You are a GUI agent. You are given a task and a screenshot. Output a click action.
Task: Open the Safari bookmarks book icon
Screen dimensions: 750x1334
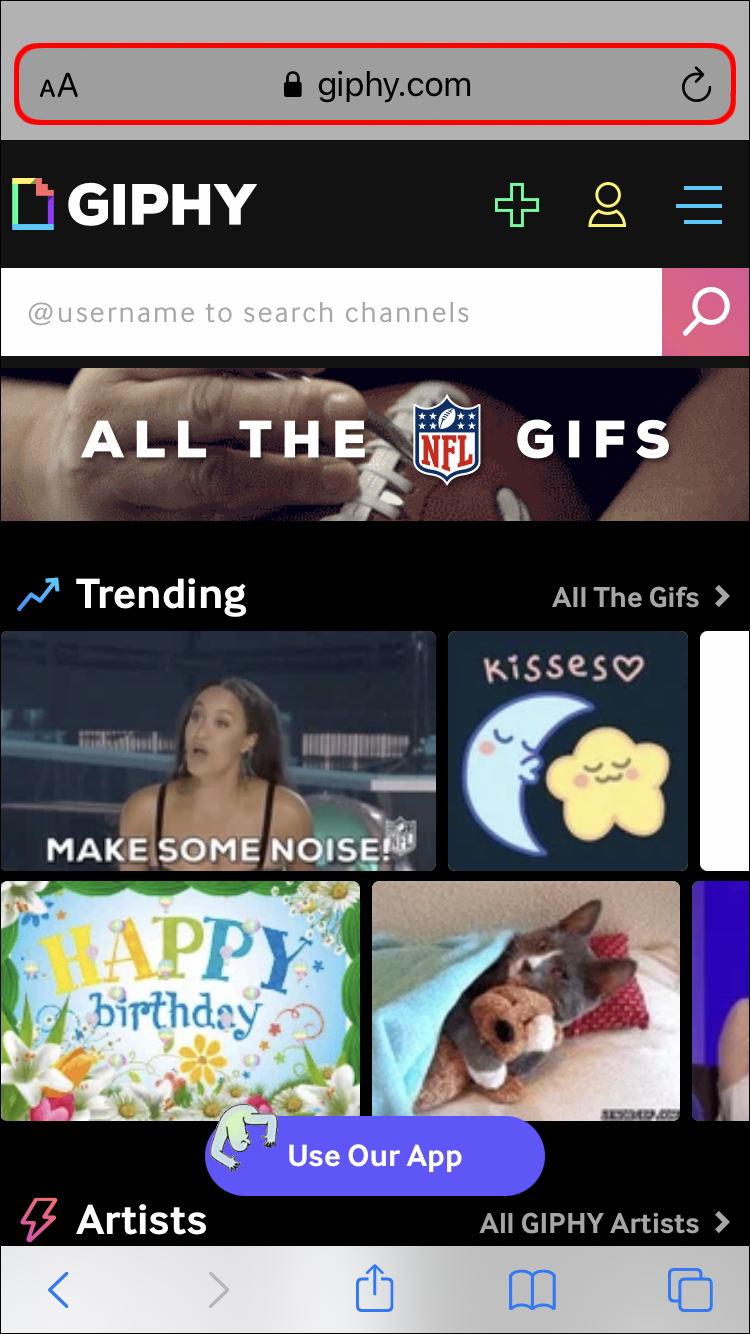[532, 1291]
